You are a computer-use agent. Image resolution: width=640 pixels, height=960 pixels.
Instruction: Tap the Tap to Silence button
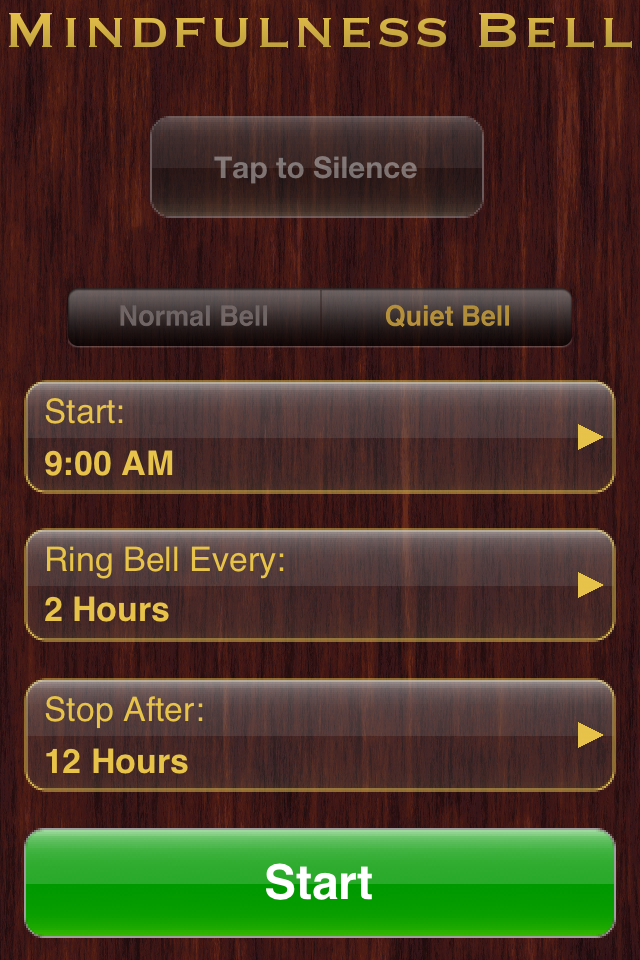(316, 167)
